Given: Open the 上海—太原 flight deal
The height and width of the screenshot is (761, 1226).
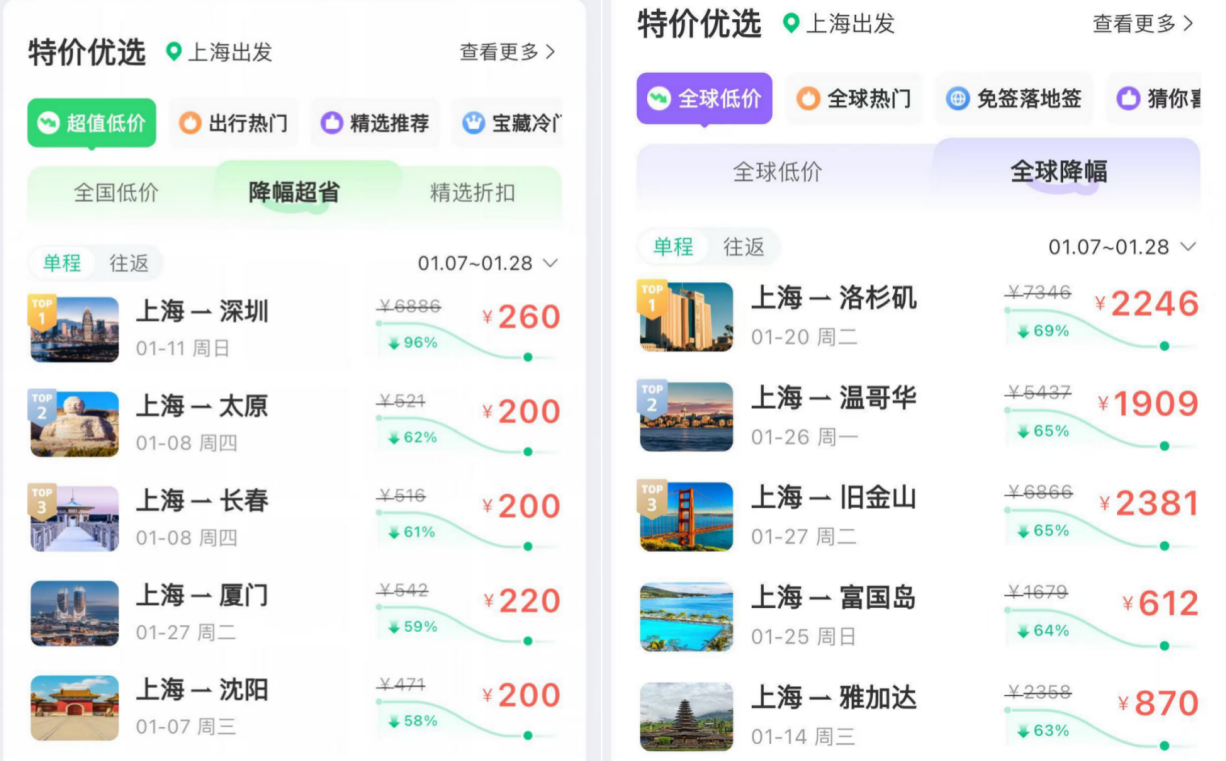Looking at the screenshot, I should coord(294,424).
